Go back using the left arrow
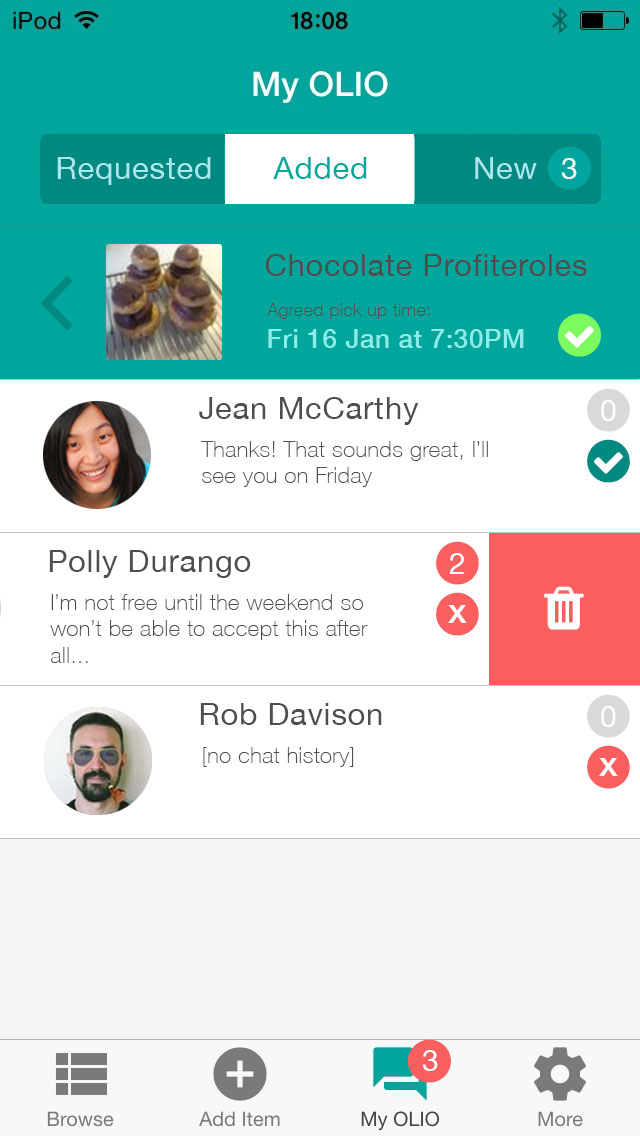Viewport: 640px width, 1136px height. tap(57, 304)
